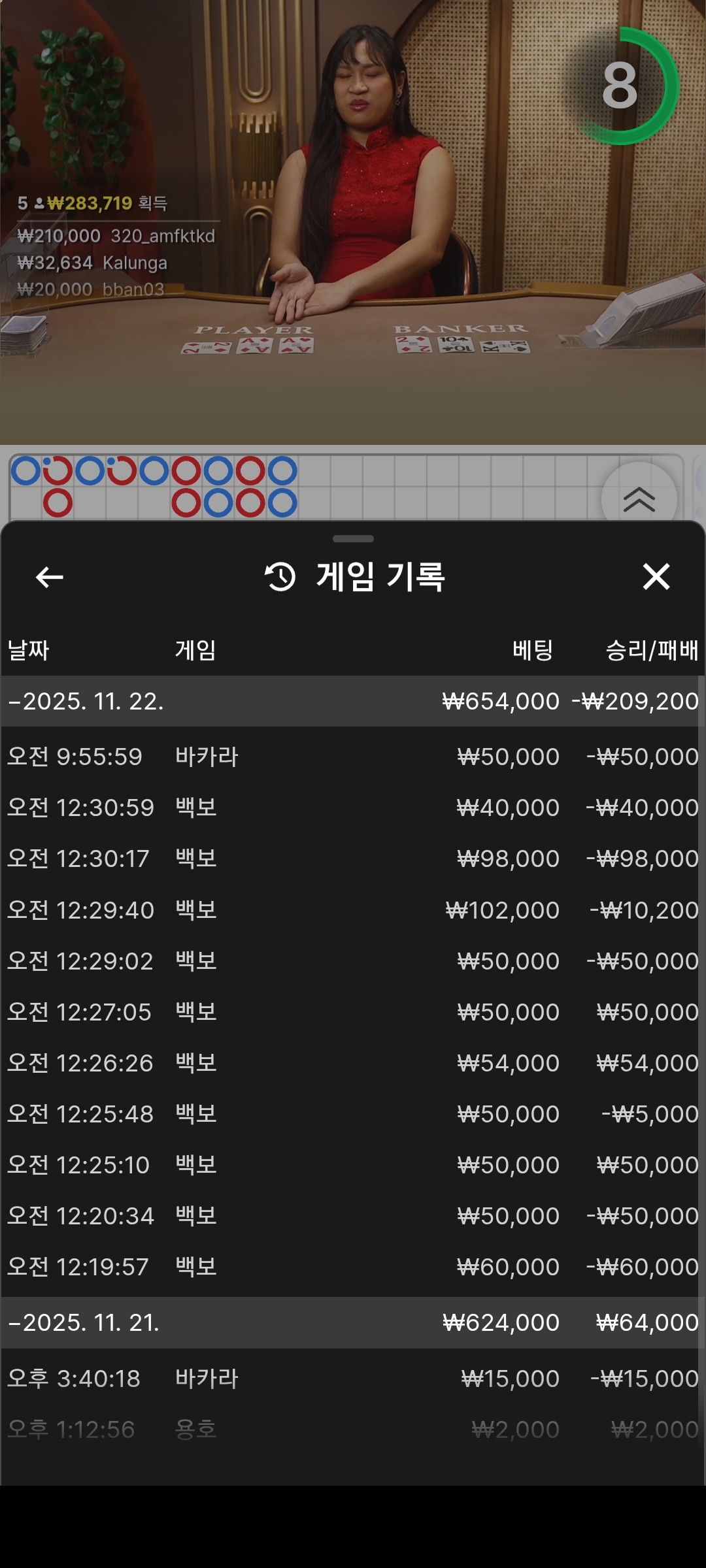This screenshot has width=706, height=1568.
Task: Go back from the game history panel
Action: coord(50,577)
